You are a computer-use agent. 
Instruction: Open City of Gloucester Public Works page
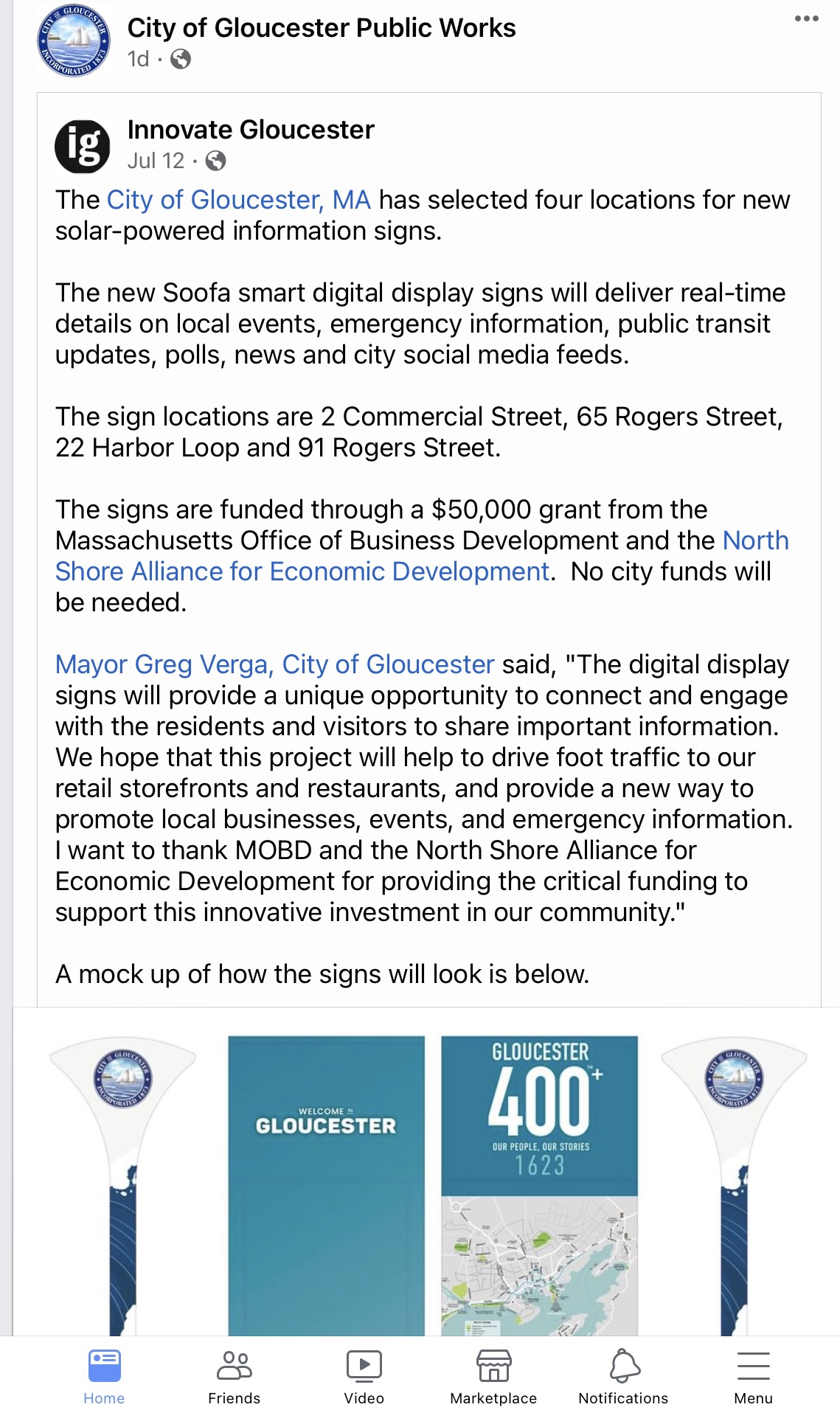pos(321,28)
